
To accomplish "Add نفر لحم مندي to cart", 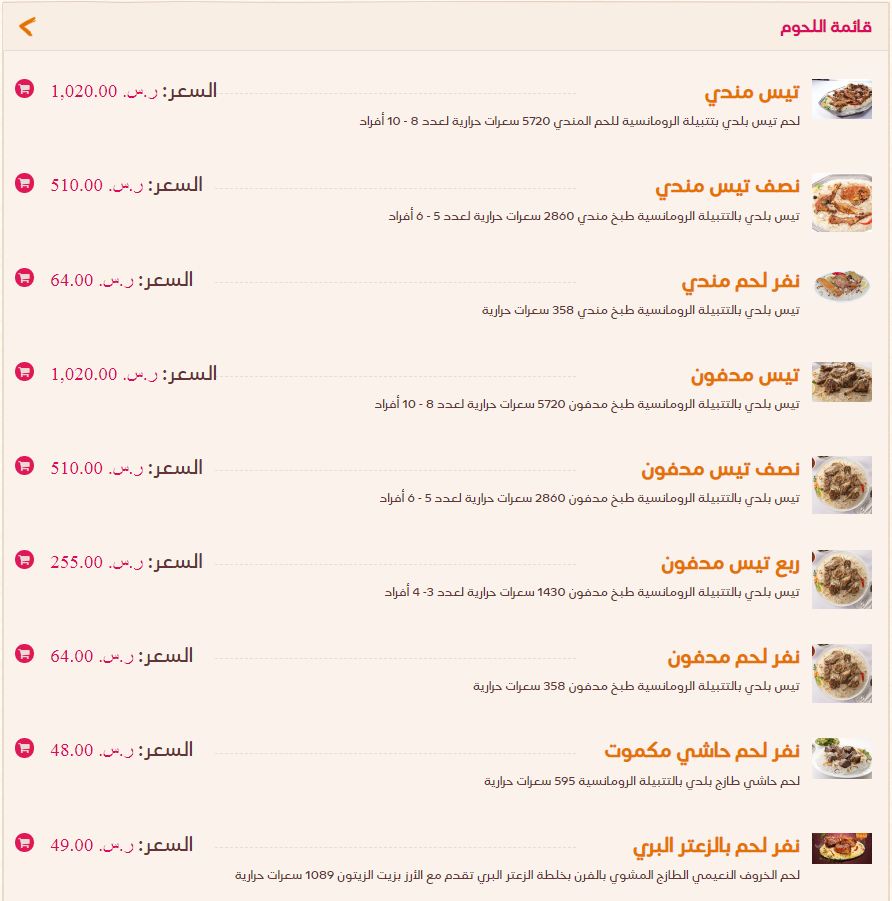I will tap(25, 277).
